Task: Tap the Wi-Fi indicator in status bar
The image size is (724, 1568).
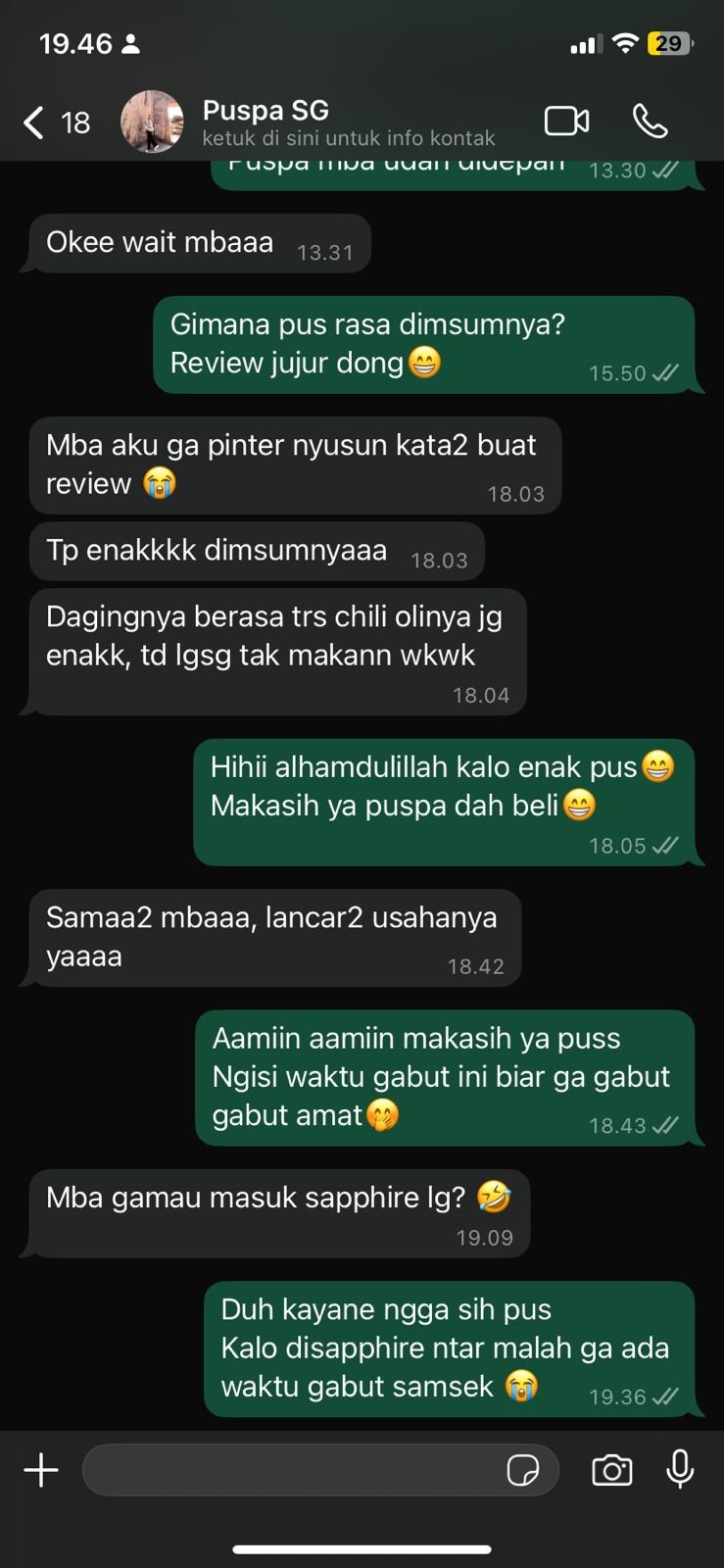Action: (626, 41)
